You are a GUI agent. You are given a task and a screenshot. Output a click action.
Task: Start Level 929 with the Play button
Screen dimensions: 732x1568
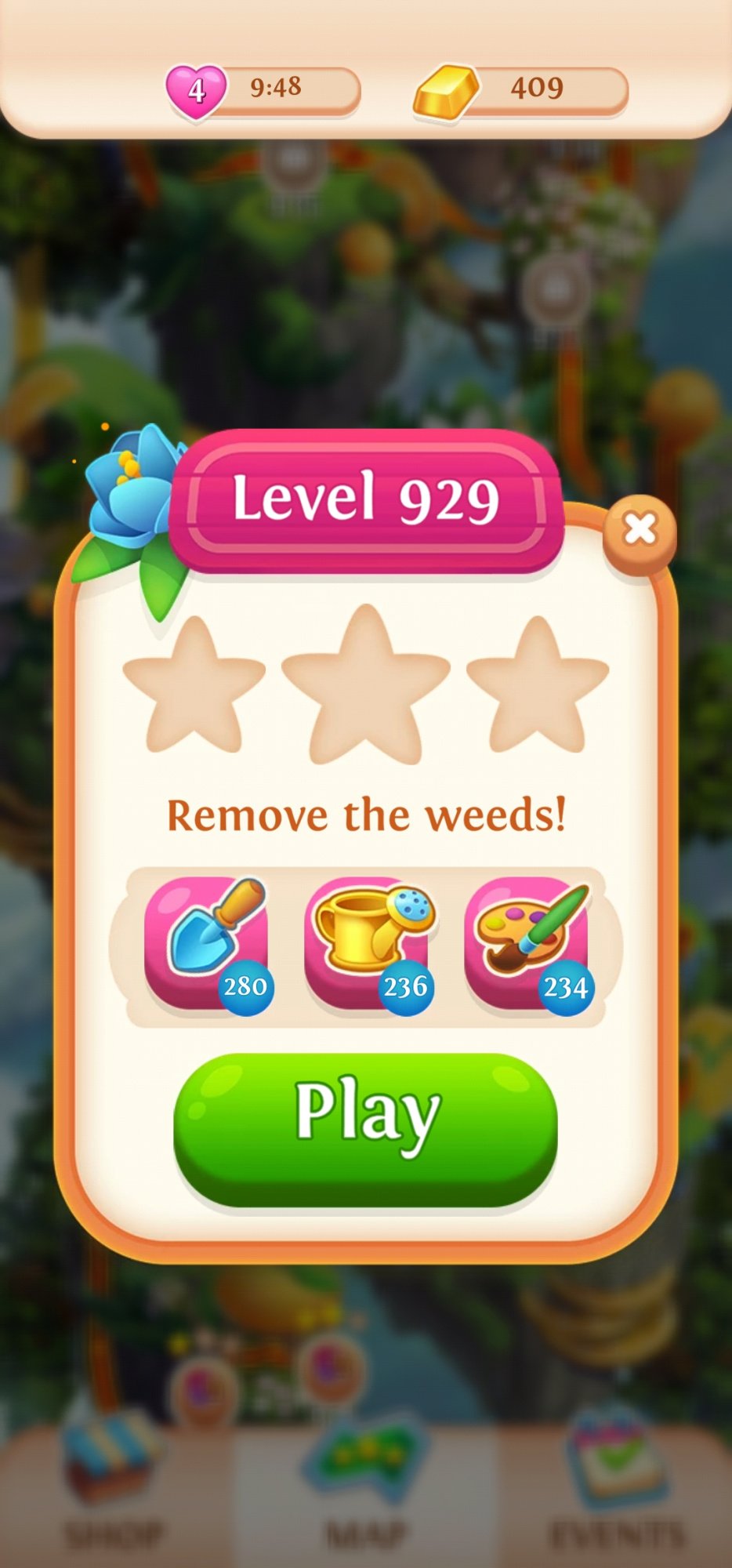click(x=365, y=1127)
